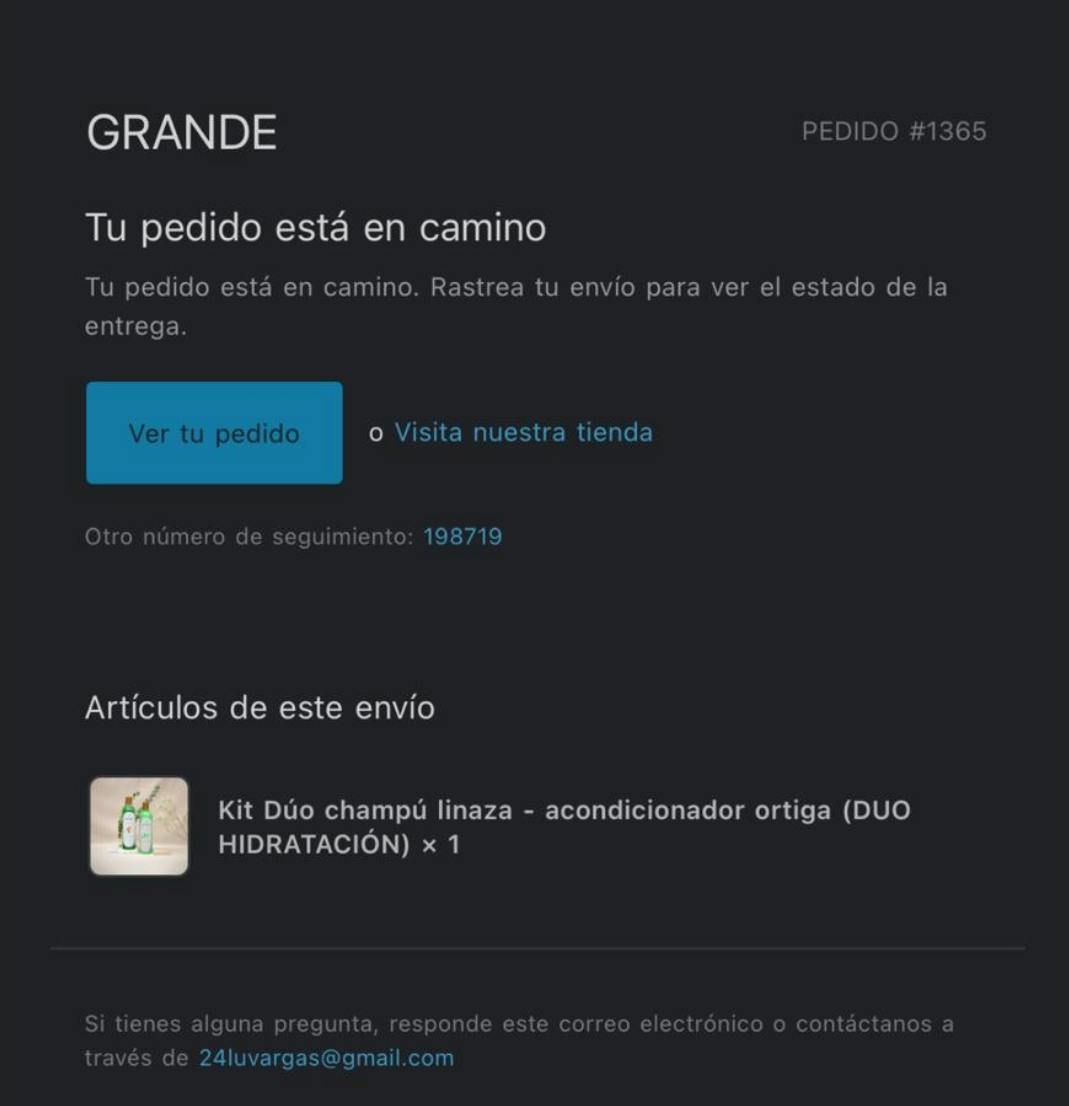Email 24luvargas@gmail.com via the contact link
Image resolution: width=1069 pixels, height=1106 pixels.
pyautogui.click(x=326, y=1058)
